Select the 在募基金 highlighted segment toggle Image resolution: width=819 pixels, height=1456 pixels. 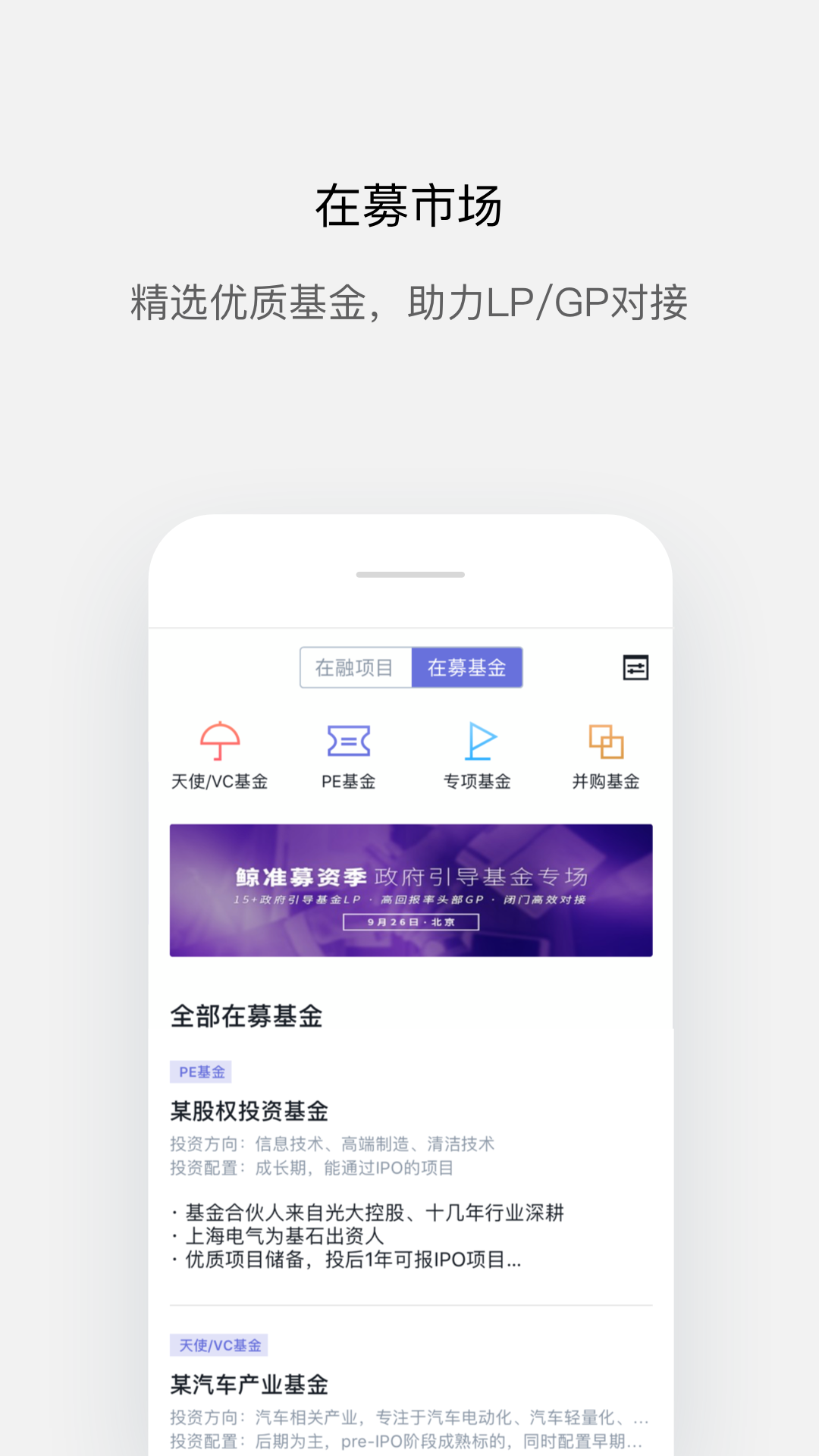coord(467,667)
